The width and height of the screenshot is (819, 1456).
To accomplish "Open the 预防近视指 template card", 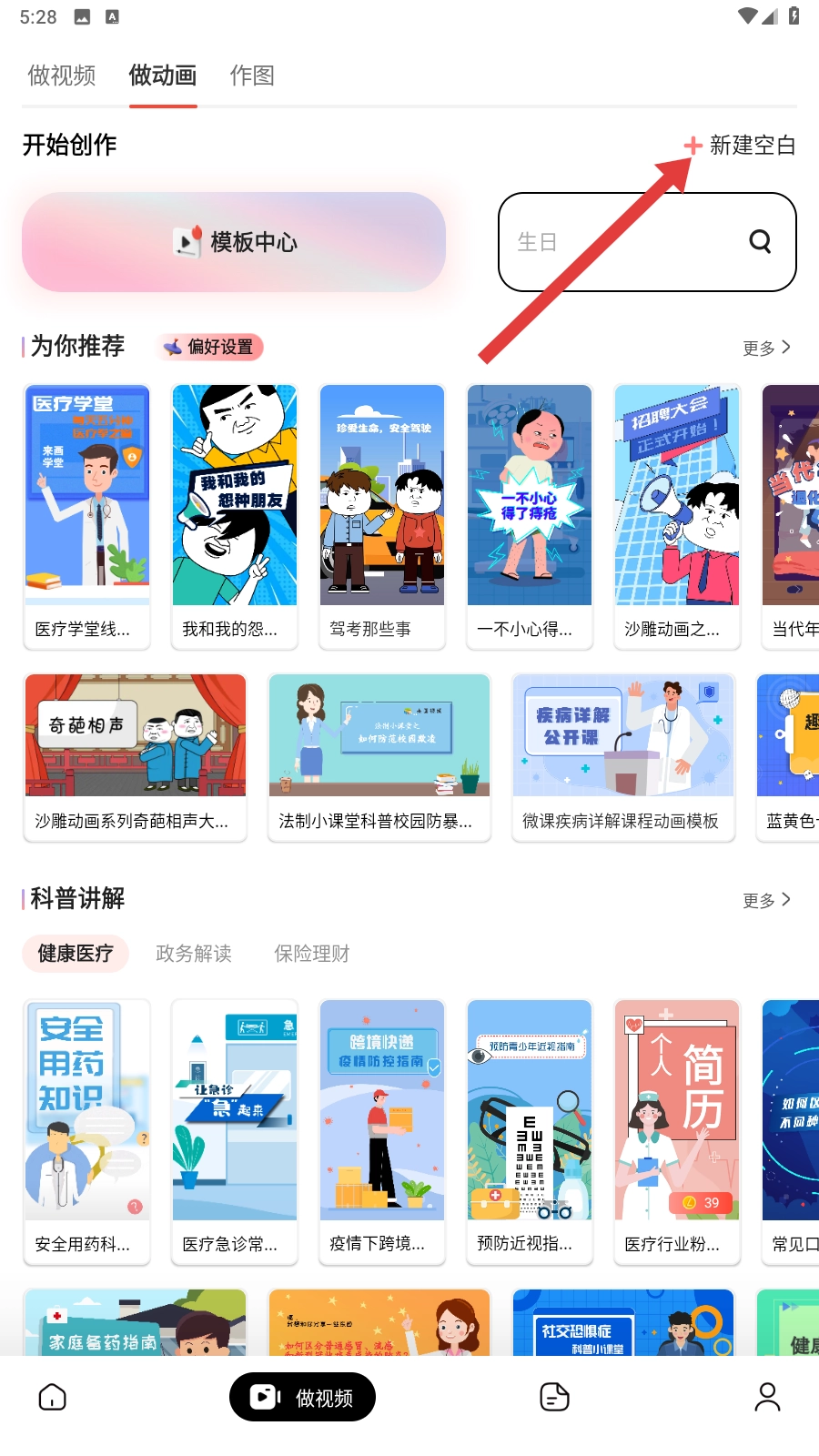I will pyautogui.click(x=530, y=1130).
